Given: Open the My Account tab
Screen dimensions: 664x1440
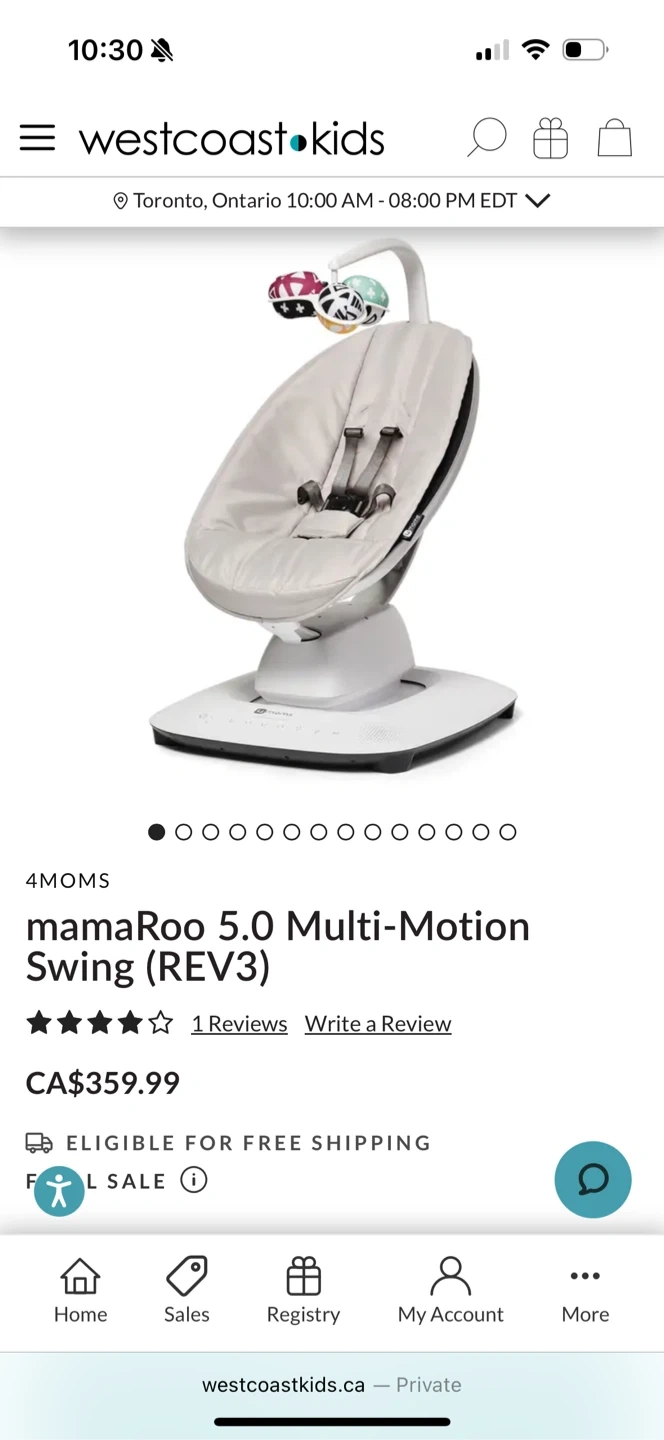Looking at the screenshot, I should (450, 1291).
